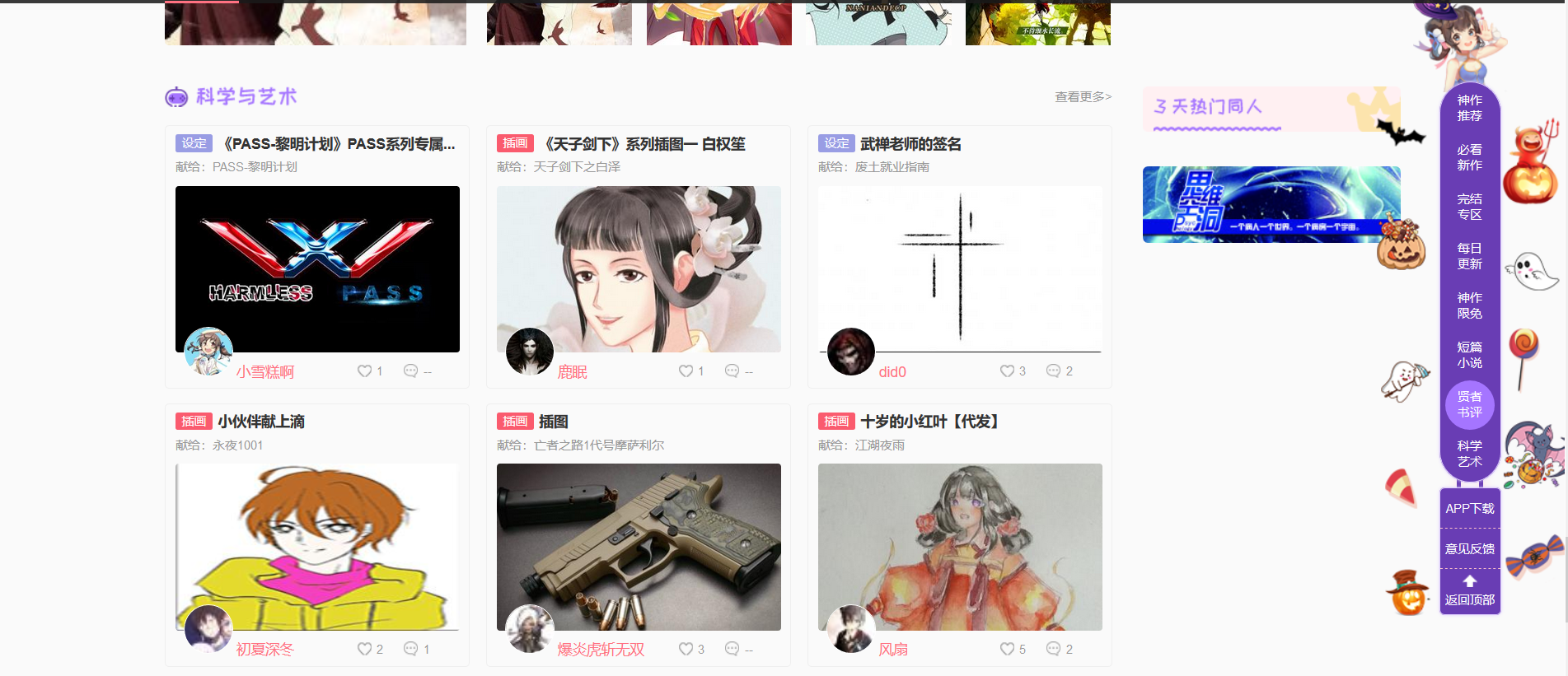
Task: Jump to 每日更新 section
Action: [x=1469, y=256]
